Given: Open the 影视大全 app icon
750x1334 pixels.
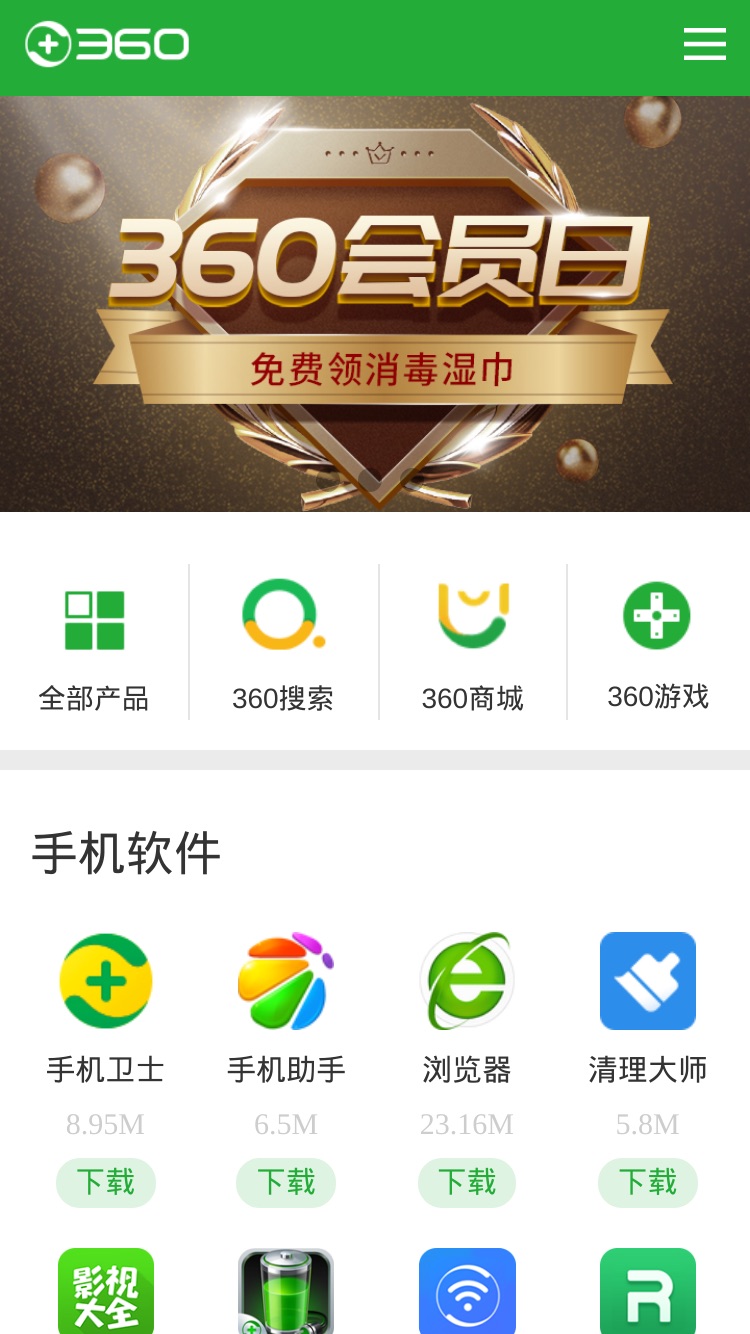Looking at the screenshot, I should pyautogui.click(x=106, y=1291).
